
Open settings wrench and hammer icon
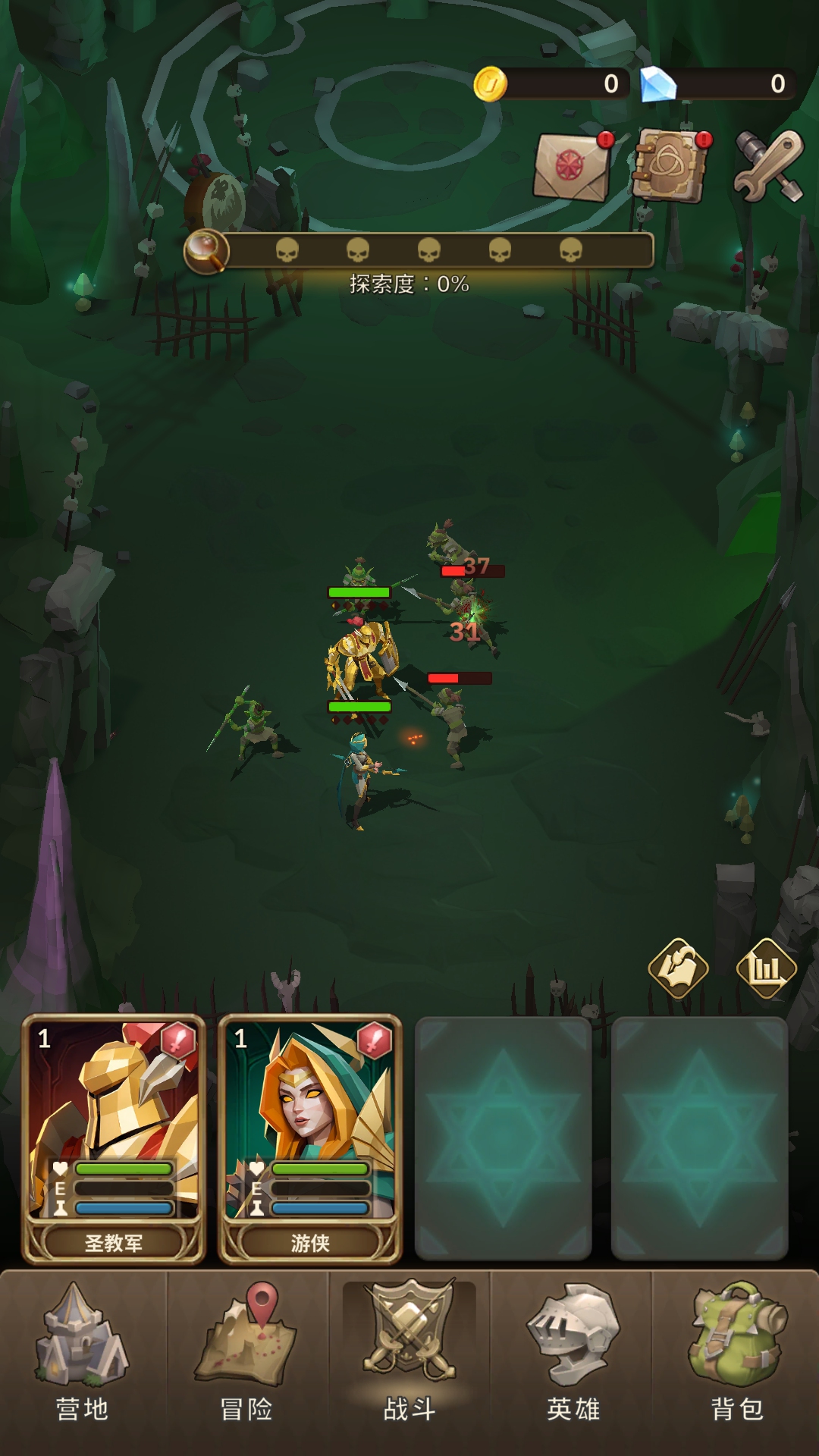pyautogui.click(x=768, y=166)
